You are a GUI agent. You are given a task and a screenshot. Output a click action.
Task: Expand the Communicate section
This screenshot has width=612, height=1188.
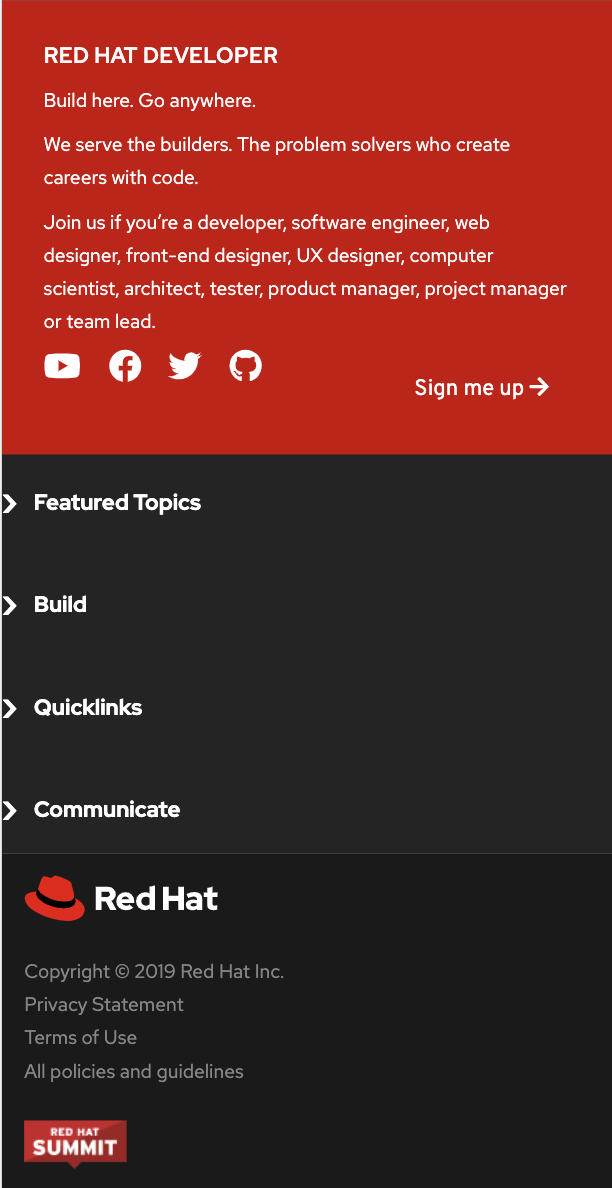107,810
